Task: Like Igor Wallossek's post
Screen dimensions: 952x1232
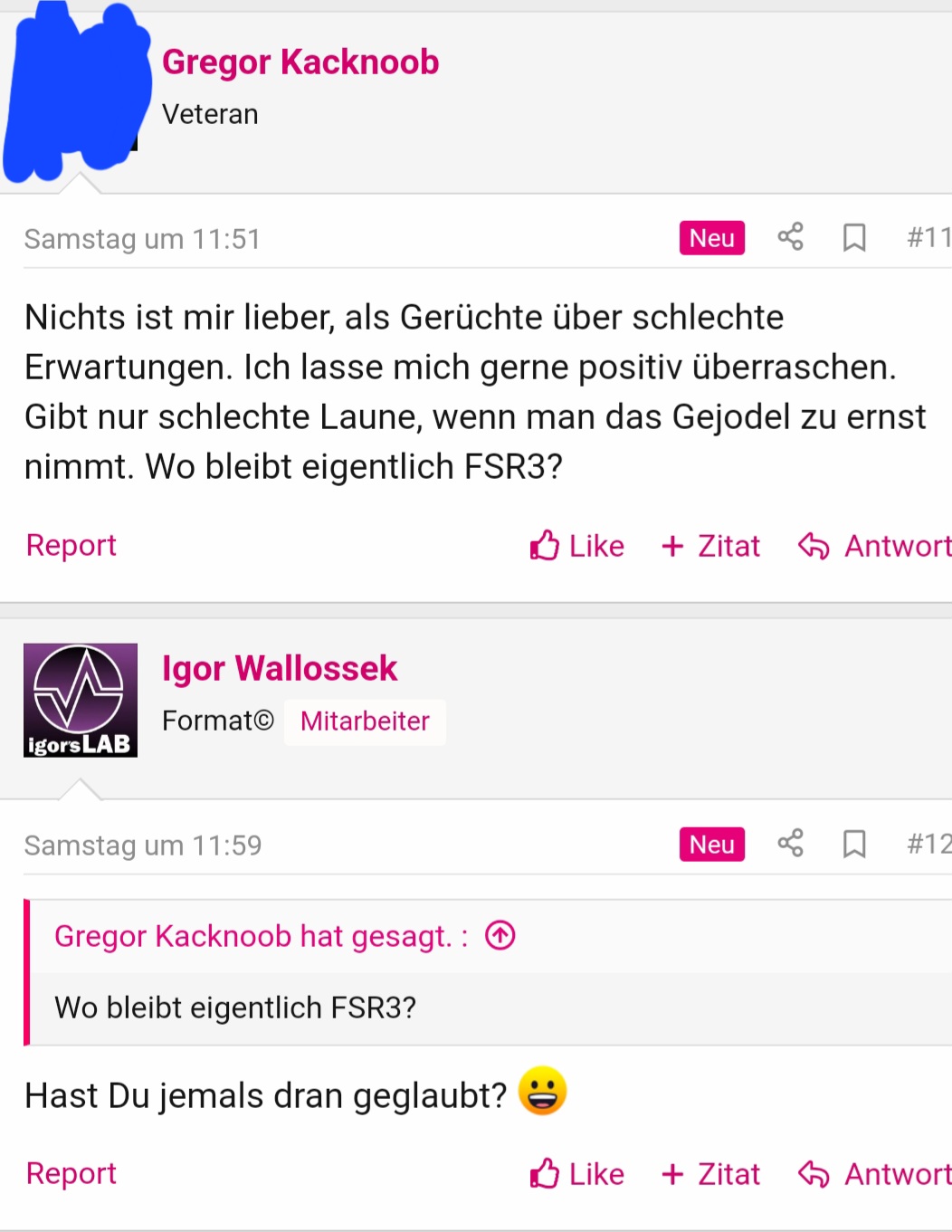Action: [577, 1174]
